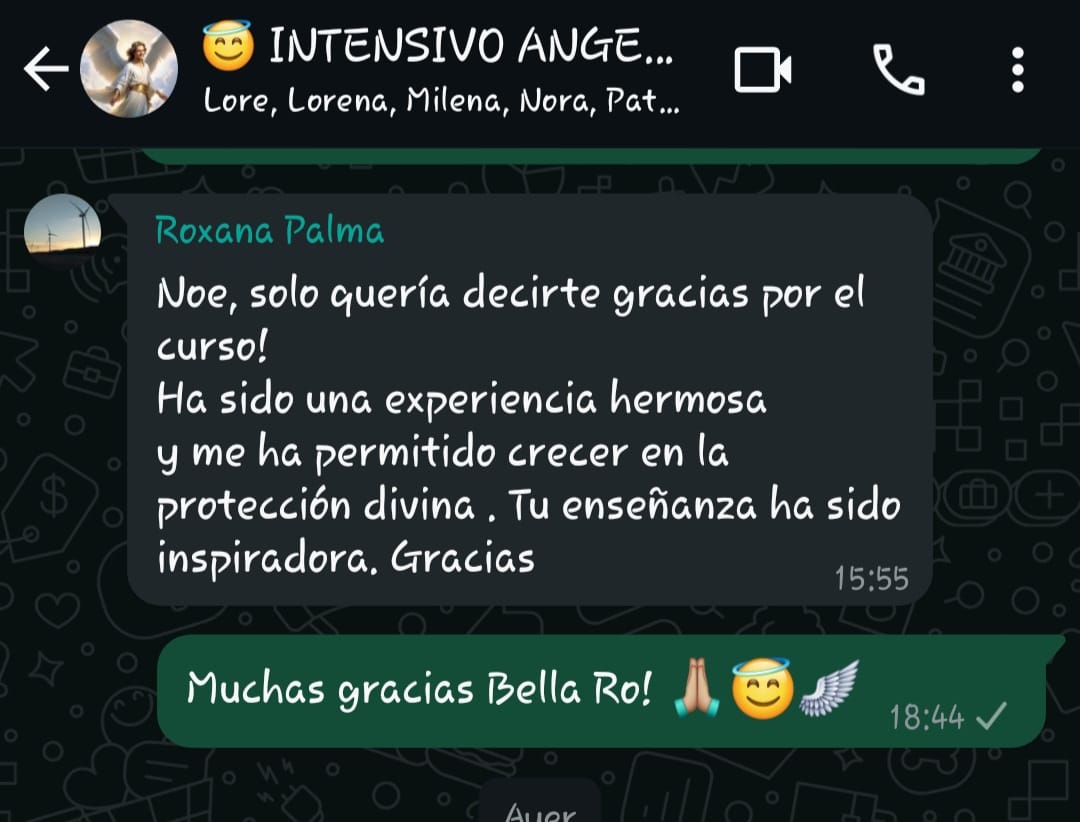Start a group voice call
The image size is (1080, 822).
pos(898,70)
